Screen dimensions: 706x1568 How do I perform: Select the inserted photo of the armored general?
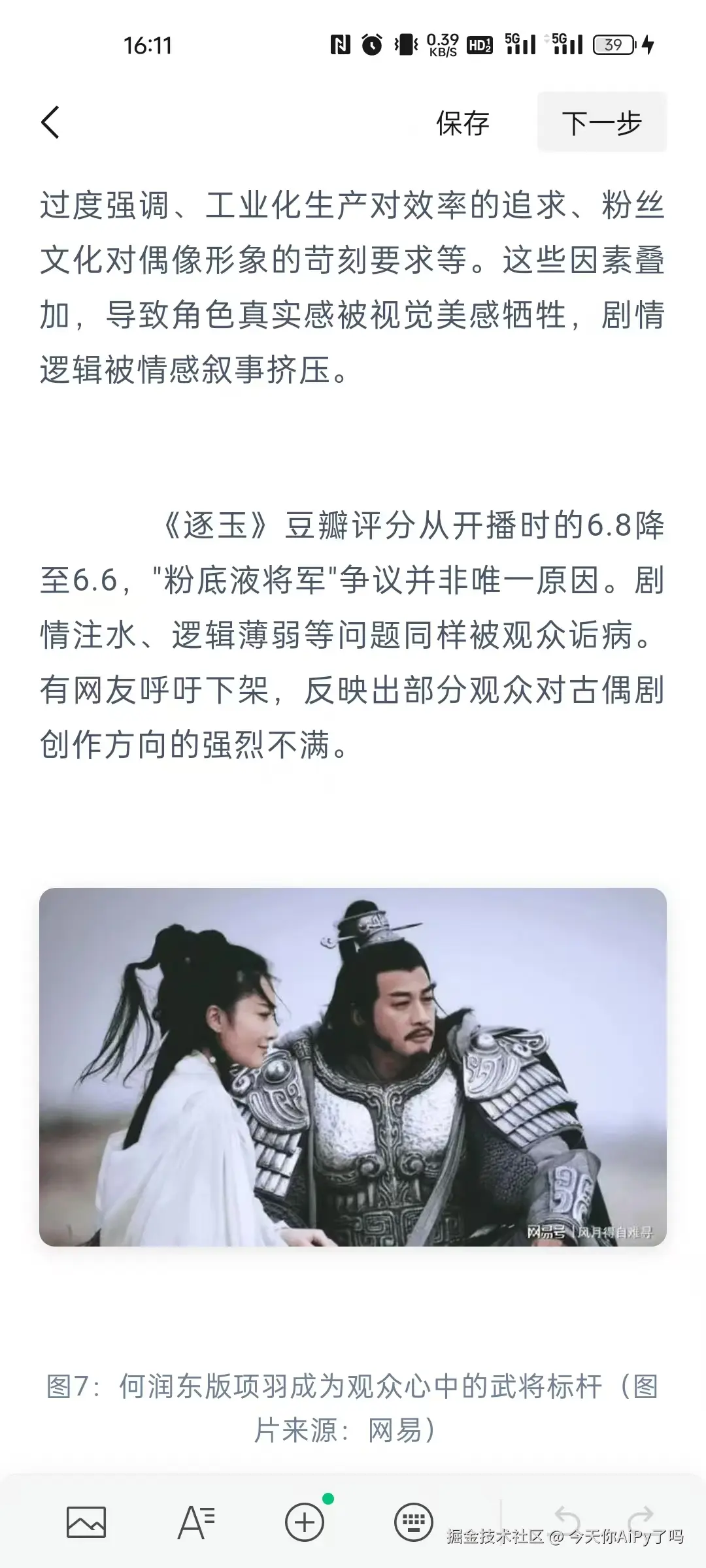tap(353, 1067)
